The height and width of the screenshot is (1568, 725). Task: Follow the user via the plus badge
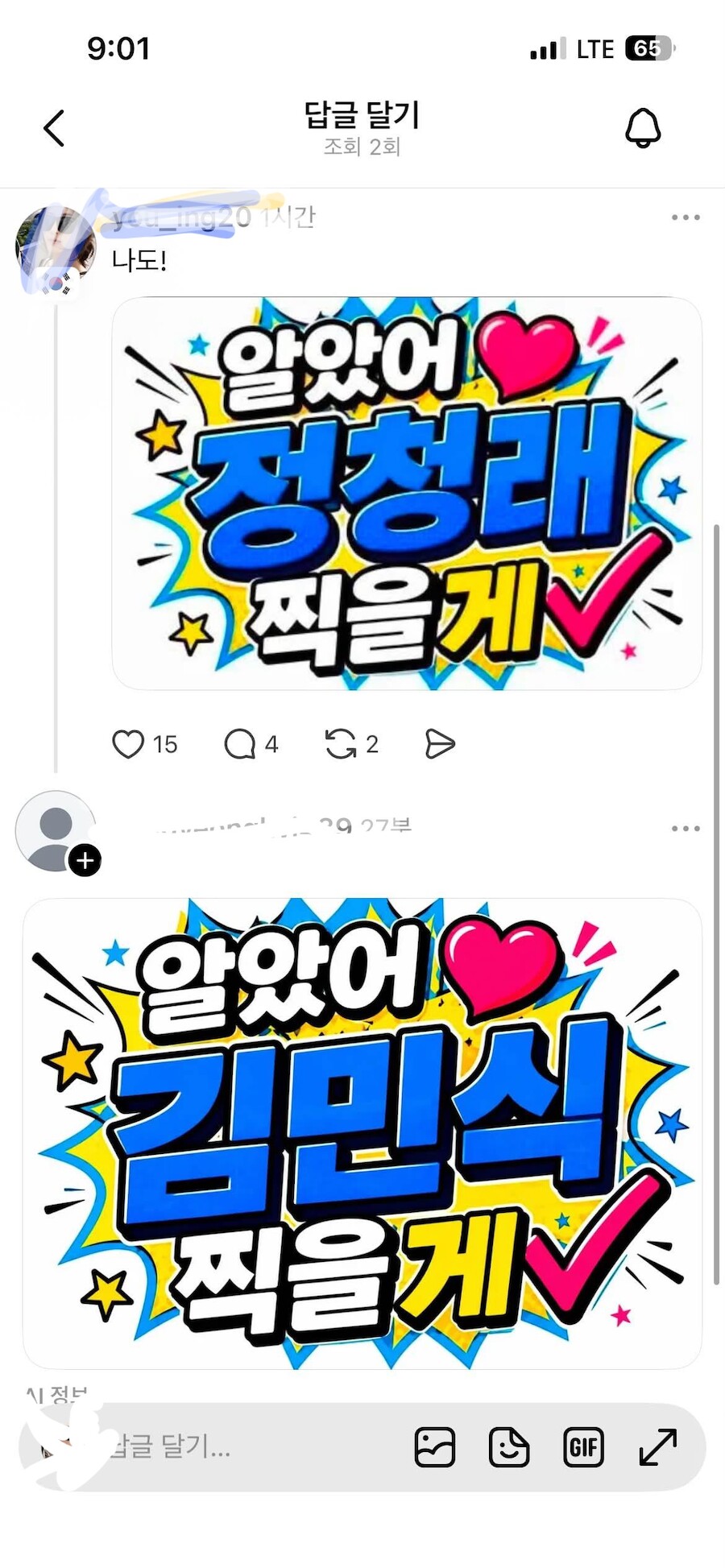pos(85,860)
